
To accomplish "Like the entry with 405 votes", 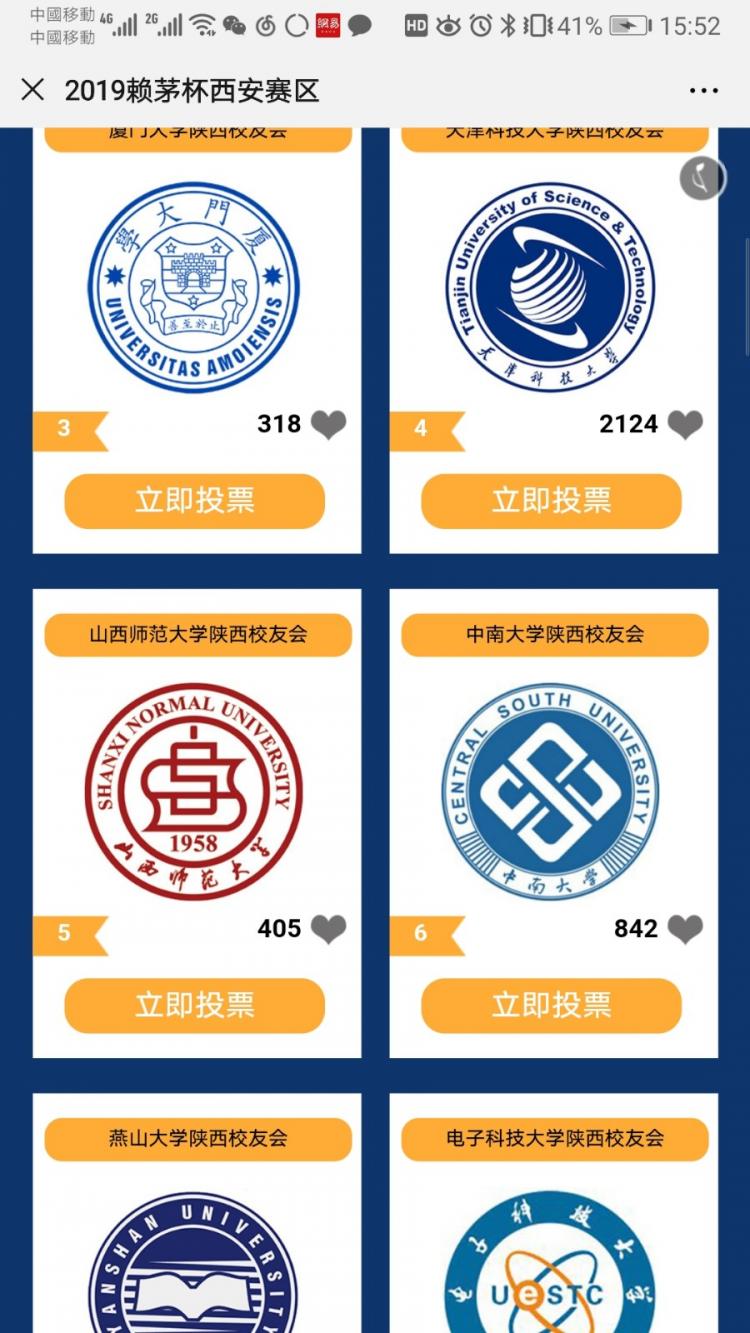I will click(328, 929).
